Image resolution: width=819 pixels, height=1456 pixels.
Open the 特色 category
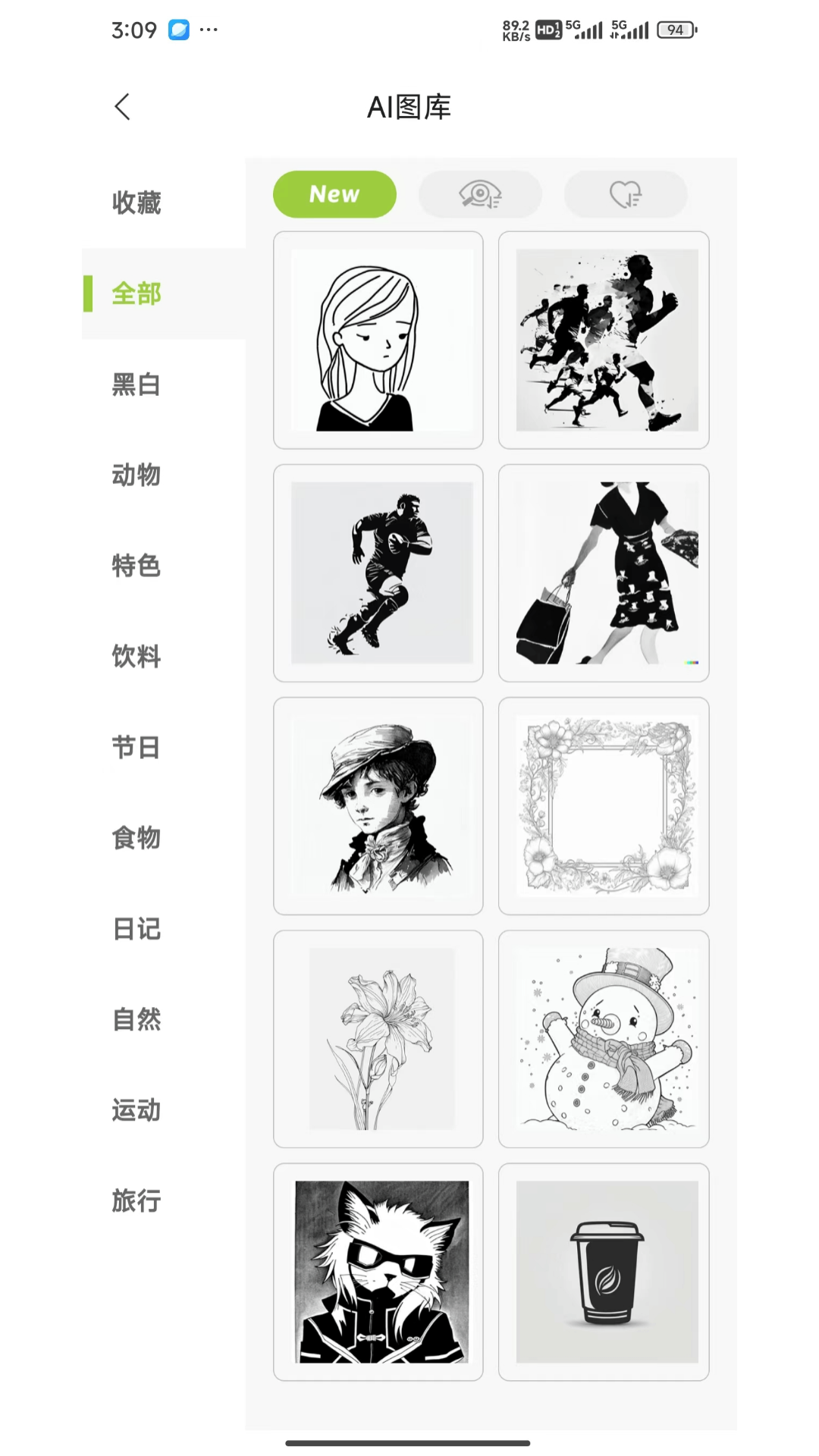[x=136, y=566]
